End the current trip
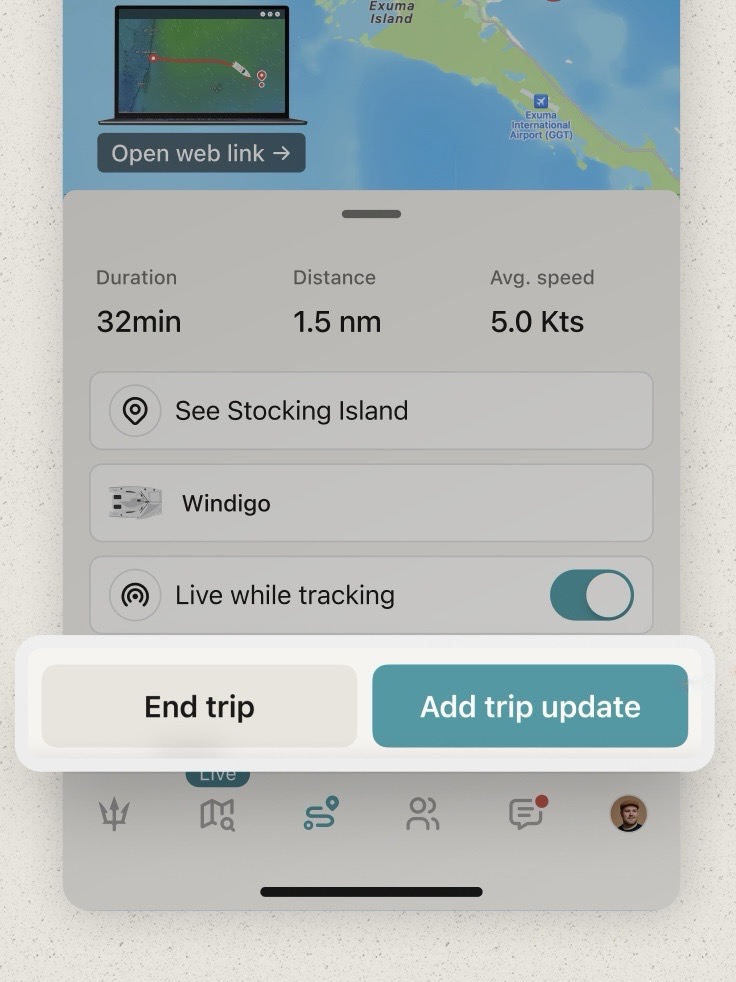This screenshot has width=736, height=982. pyautogui.click(x=199, y=706)
